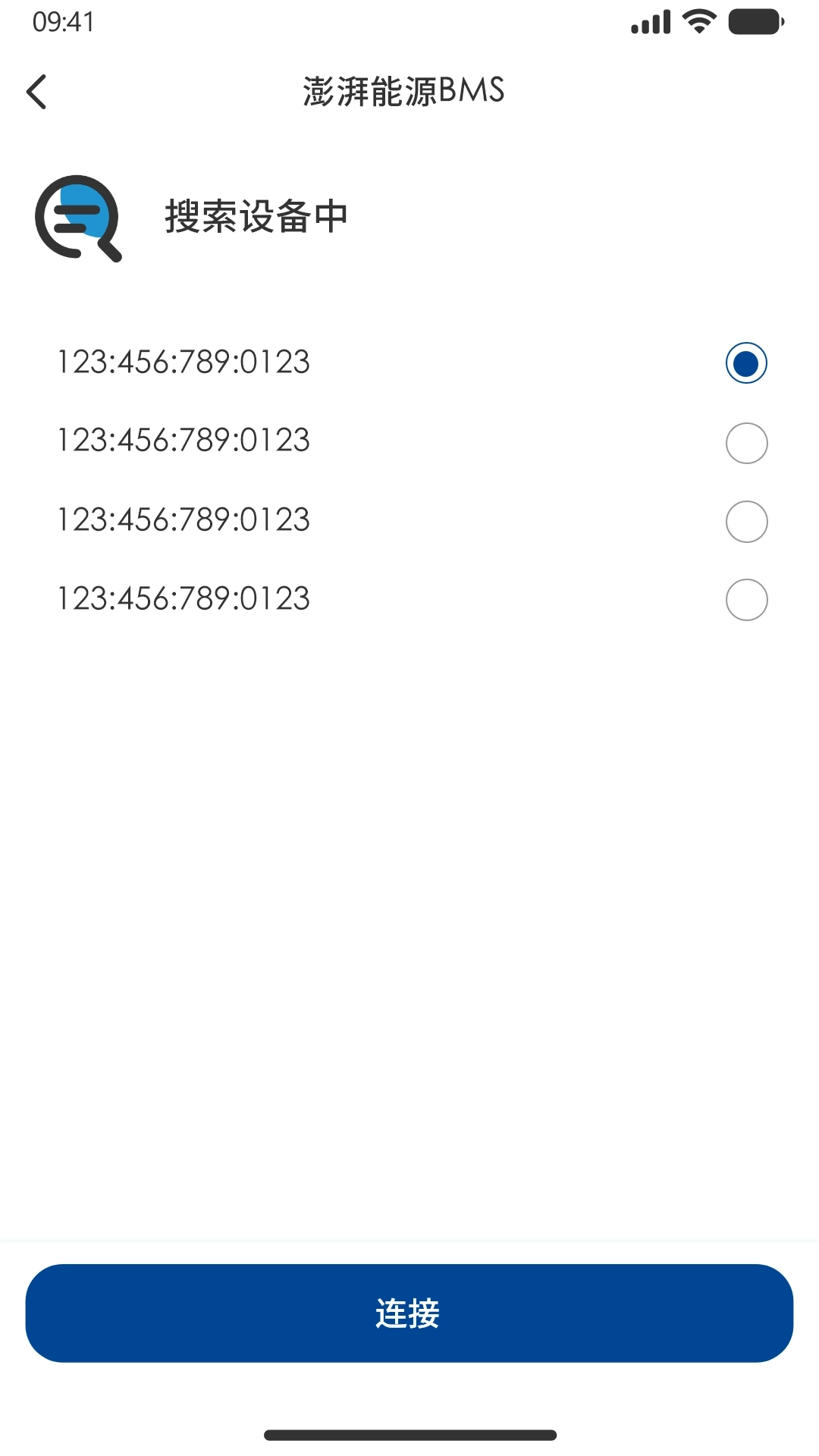Tap the 连接 connect button
Image resolution: width=819 pixels, height=1456 pixels.
pyautogui.click(x=409, y=1313)
